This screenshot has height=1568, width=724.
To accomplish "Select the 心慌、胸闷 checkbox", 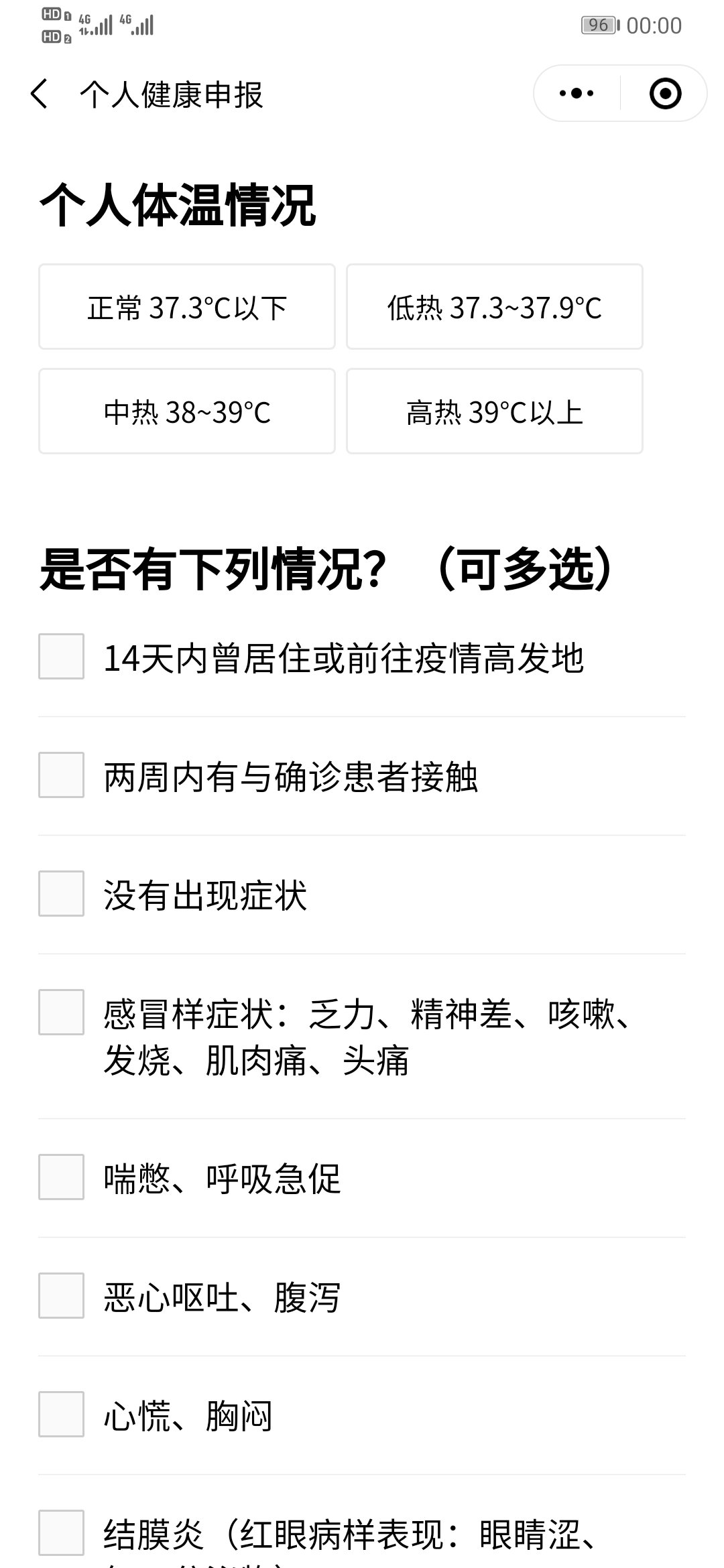I will tap(61, 1415).
